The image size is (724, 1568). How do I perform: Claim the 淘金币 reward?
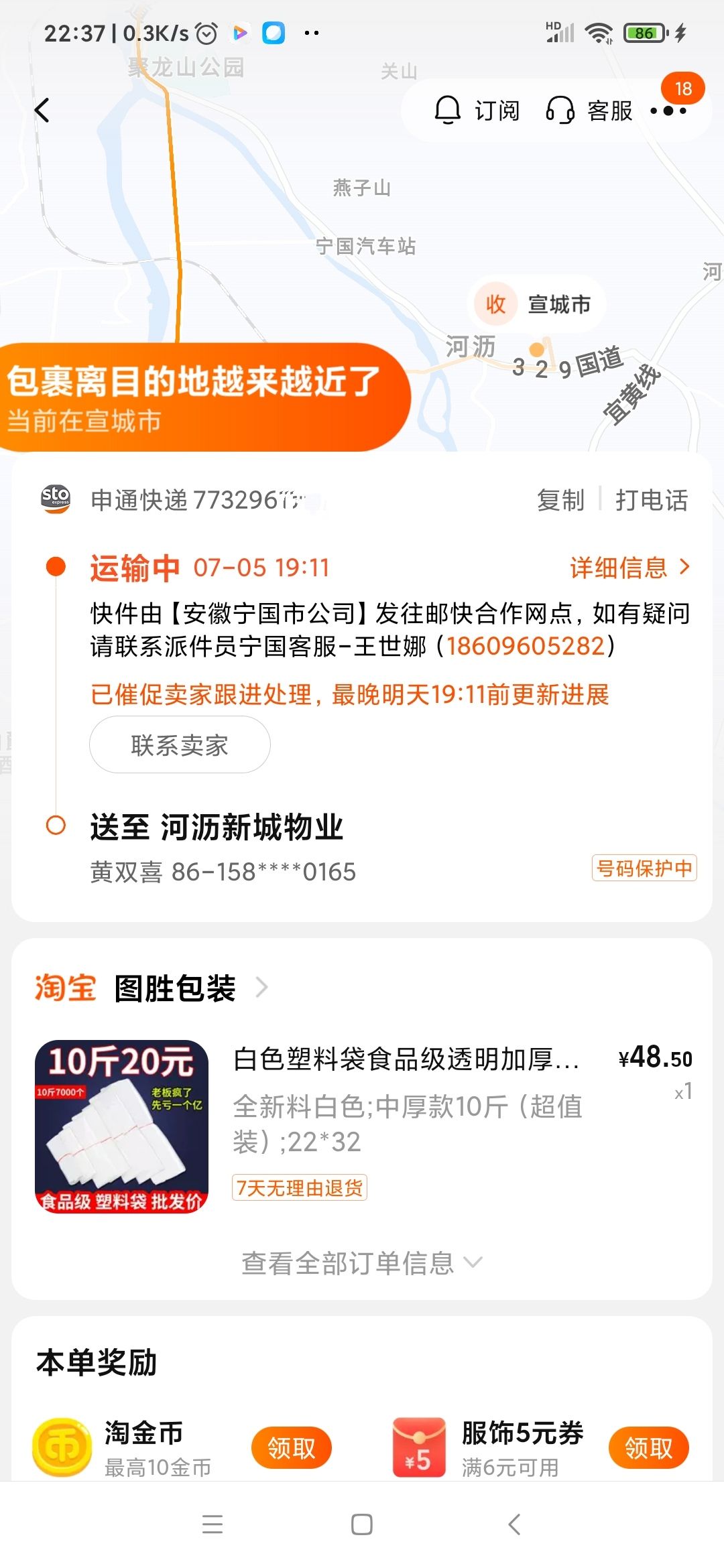(x=292, y=1447)
